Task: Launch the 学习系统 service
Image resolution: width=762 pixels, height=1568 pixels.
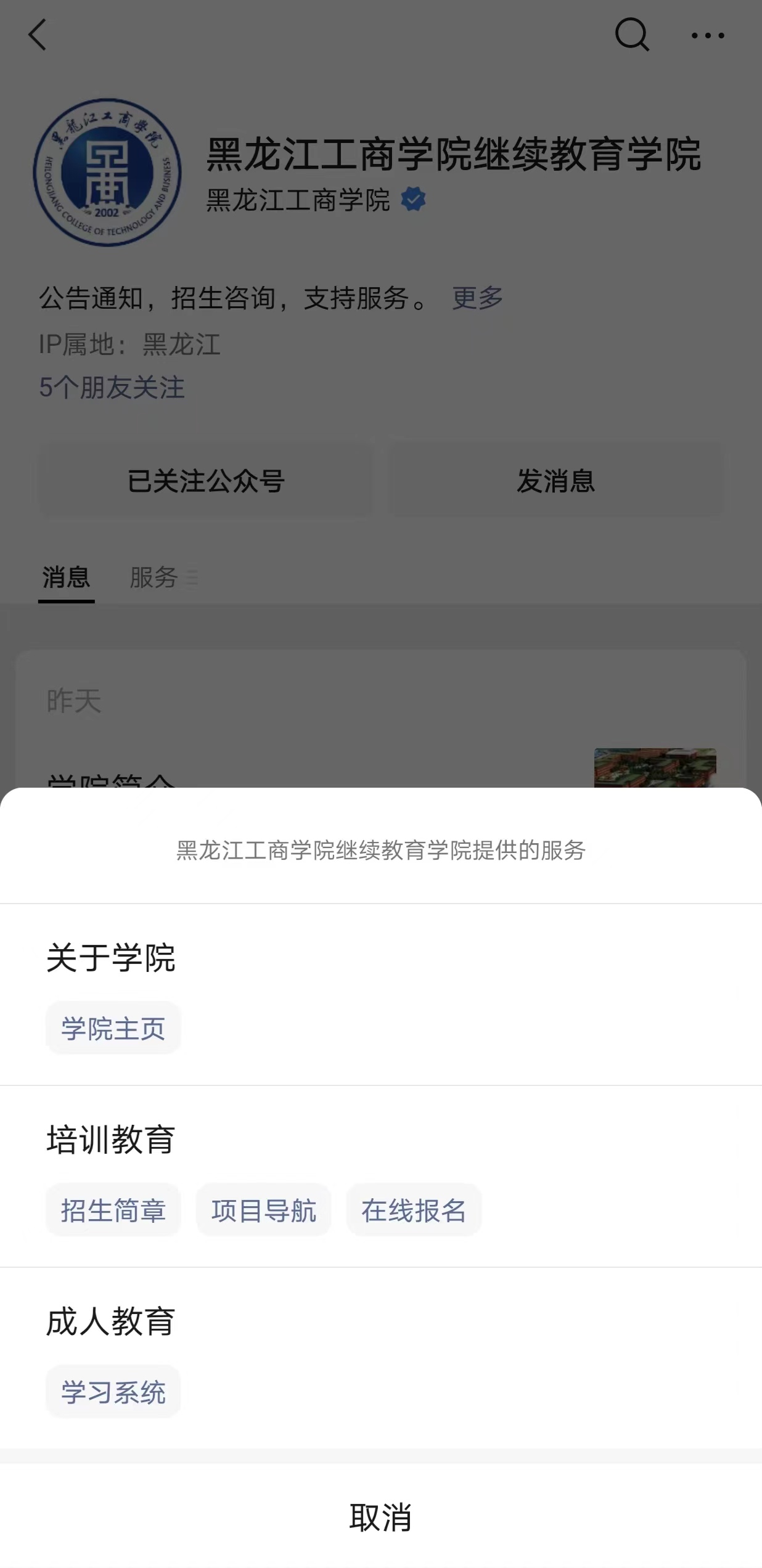Action: point(113,1392)
